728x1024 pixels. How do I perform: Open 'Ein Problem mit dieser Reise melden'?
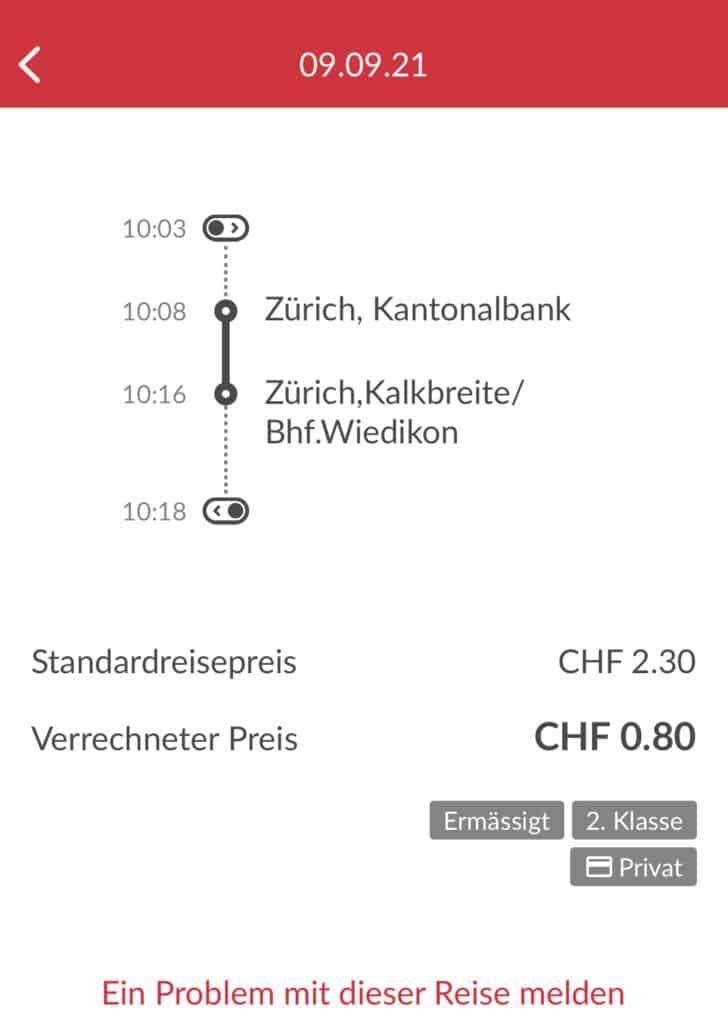coord(364,993)
